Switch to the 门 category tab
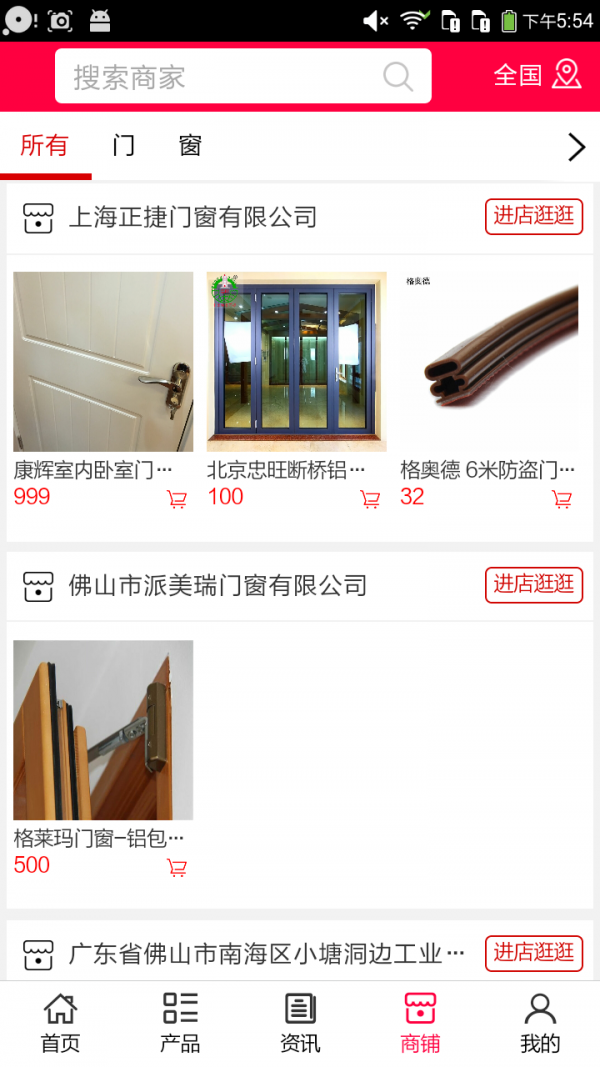This screenshot has height=1067, width=600. 124,146
